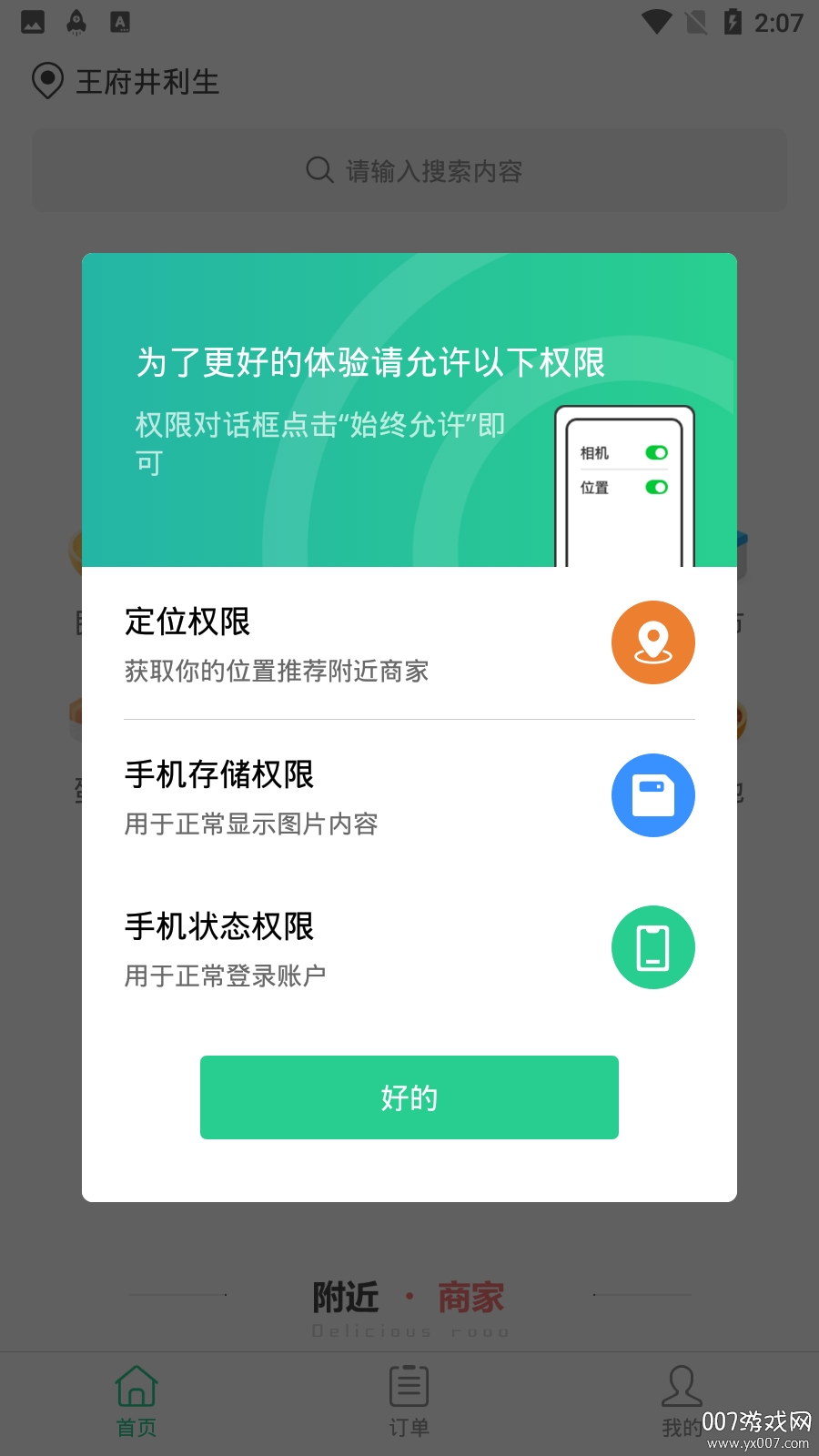The image size is (819, 1456).
Task: Switch to the 订单 tab
Action: click(409, 1401)
